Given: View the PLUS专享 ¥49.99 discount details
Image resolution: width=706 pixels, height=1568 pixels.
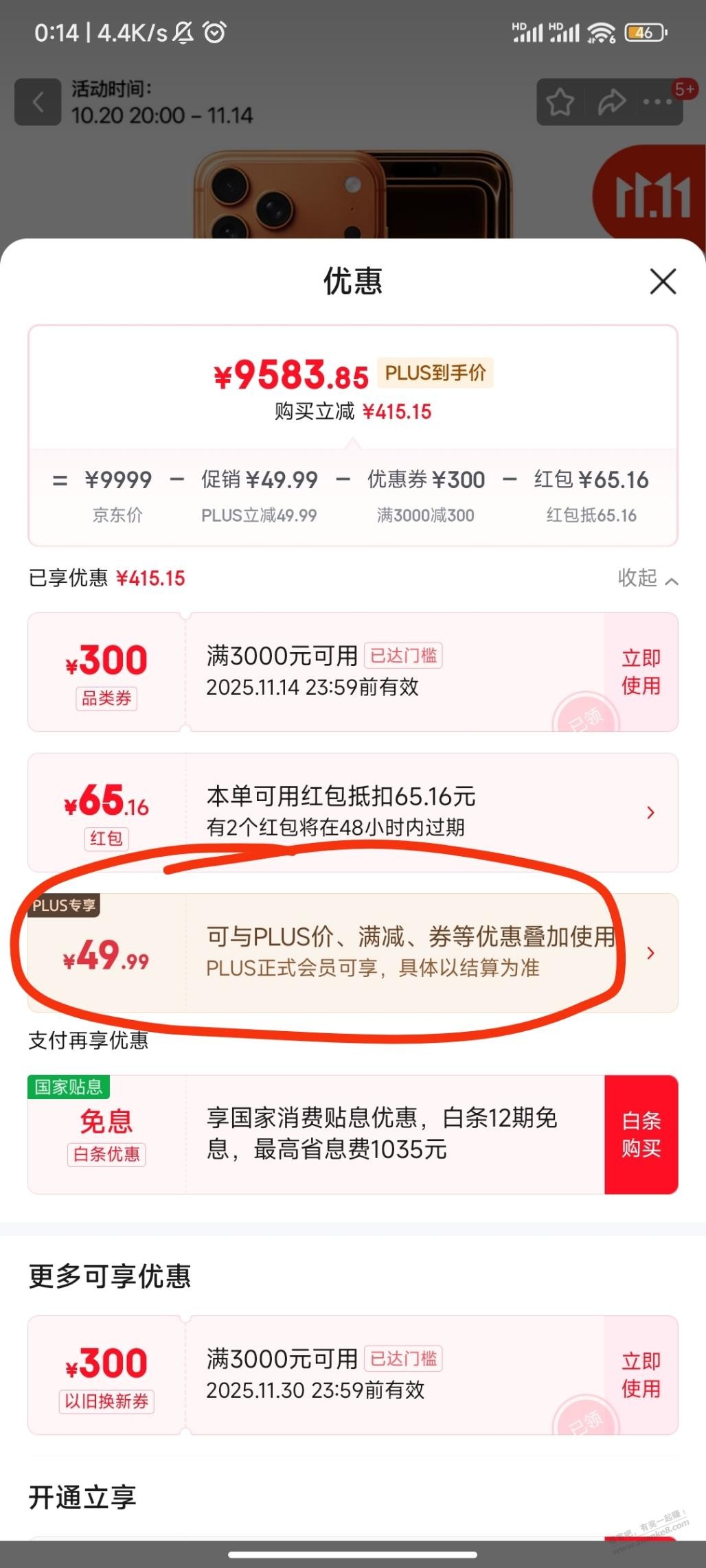Looking at the screenshot, I should [650, 953].
